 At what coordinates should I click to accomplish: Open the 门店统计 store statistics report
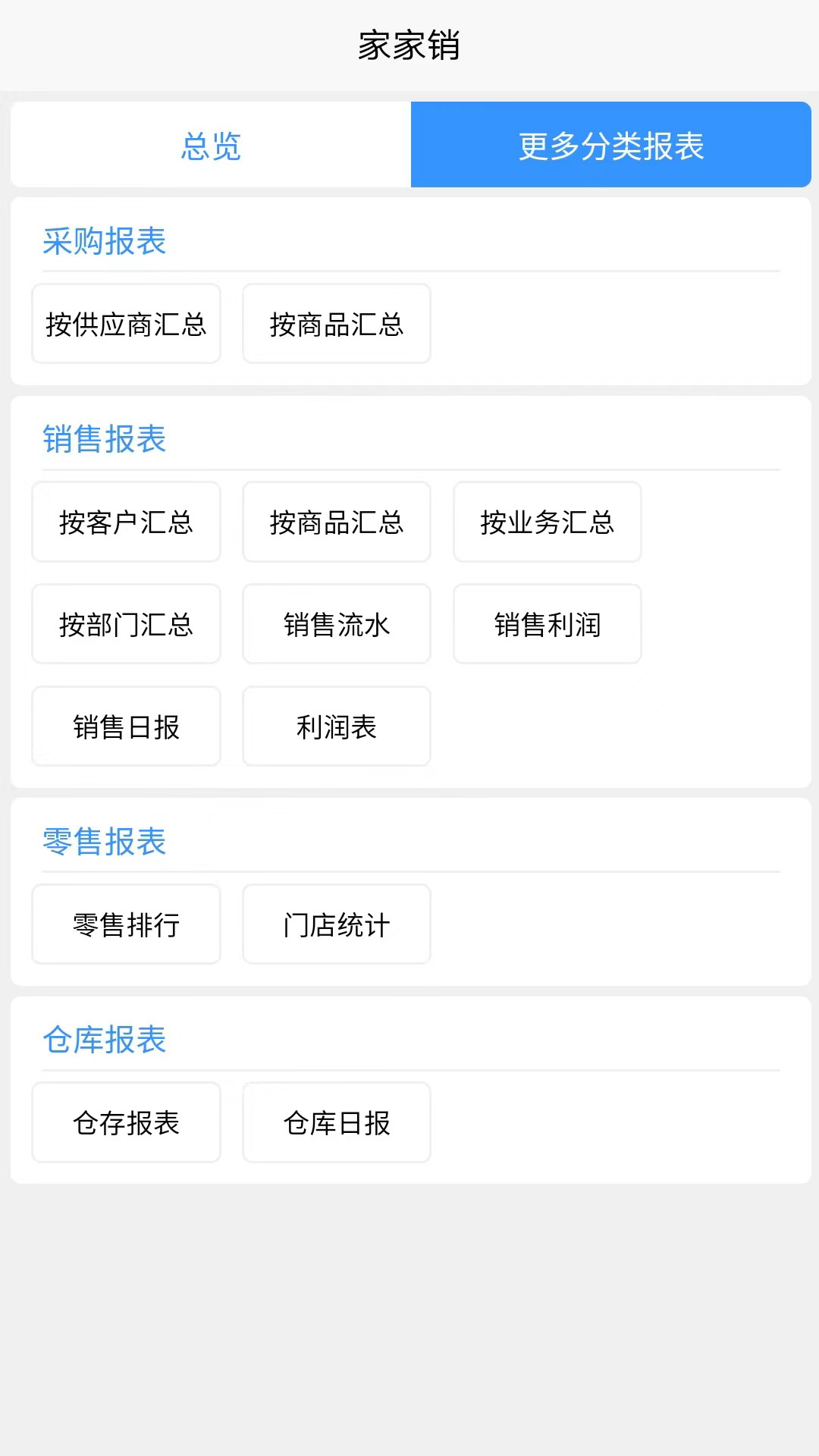(336, 924)
